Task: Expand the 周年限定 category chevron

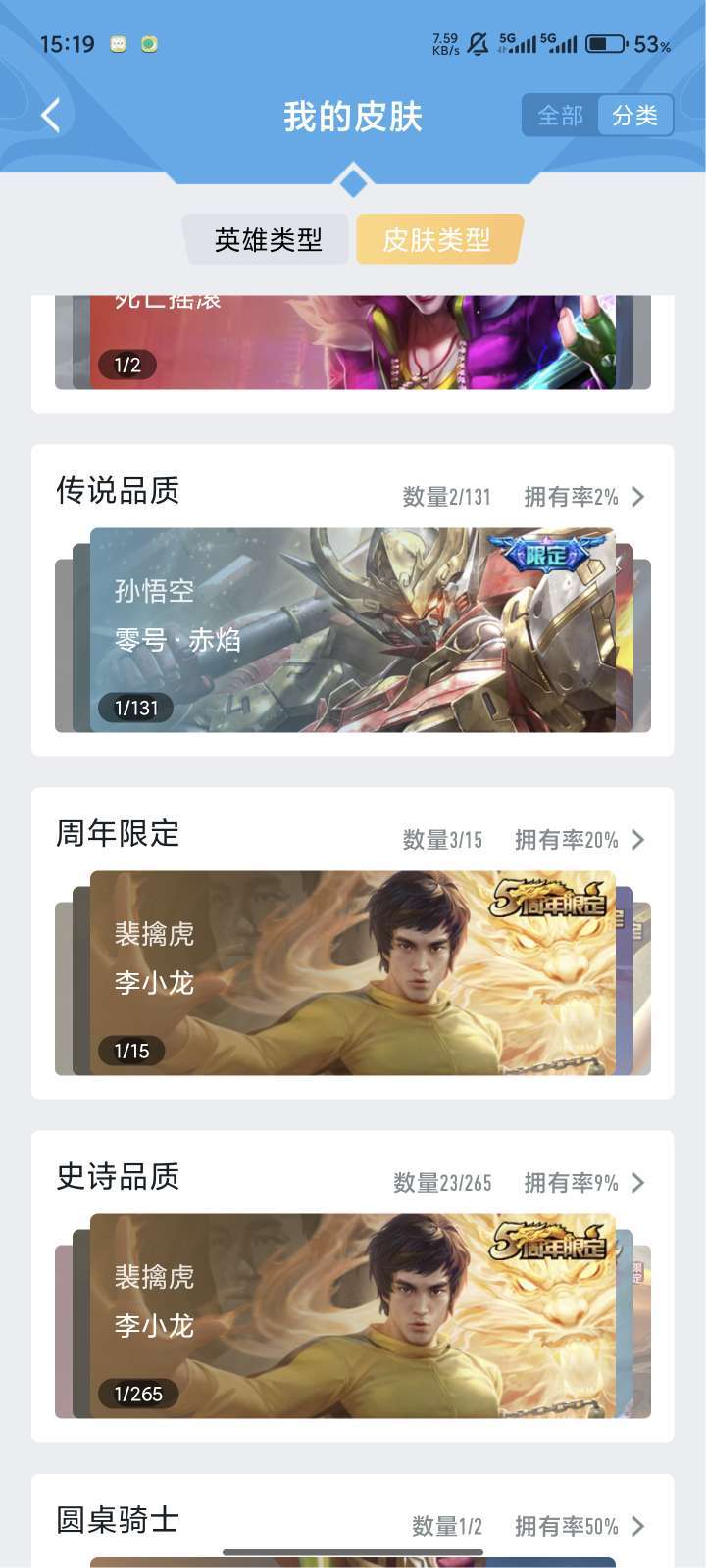Action: [x=638, y=840]
